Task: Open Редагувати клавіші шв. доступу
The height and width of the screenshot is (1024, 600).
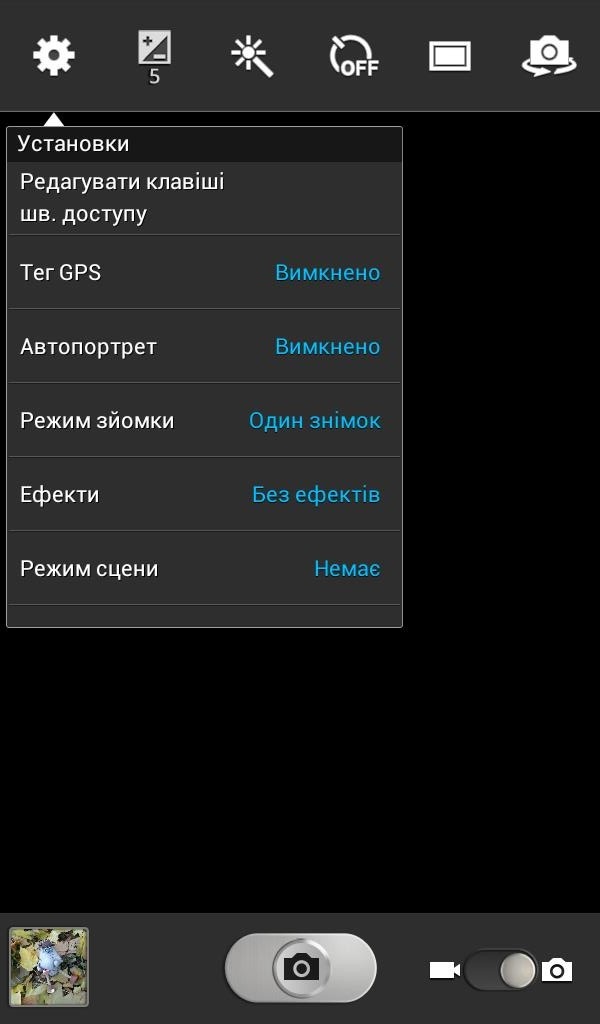Action: pyautogui.click(x=204, y=198)
